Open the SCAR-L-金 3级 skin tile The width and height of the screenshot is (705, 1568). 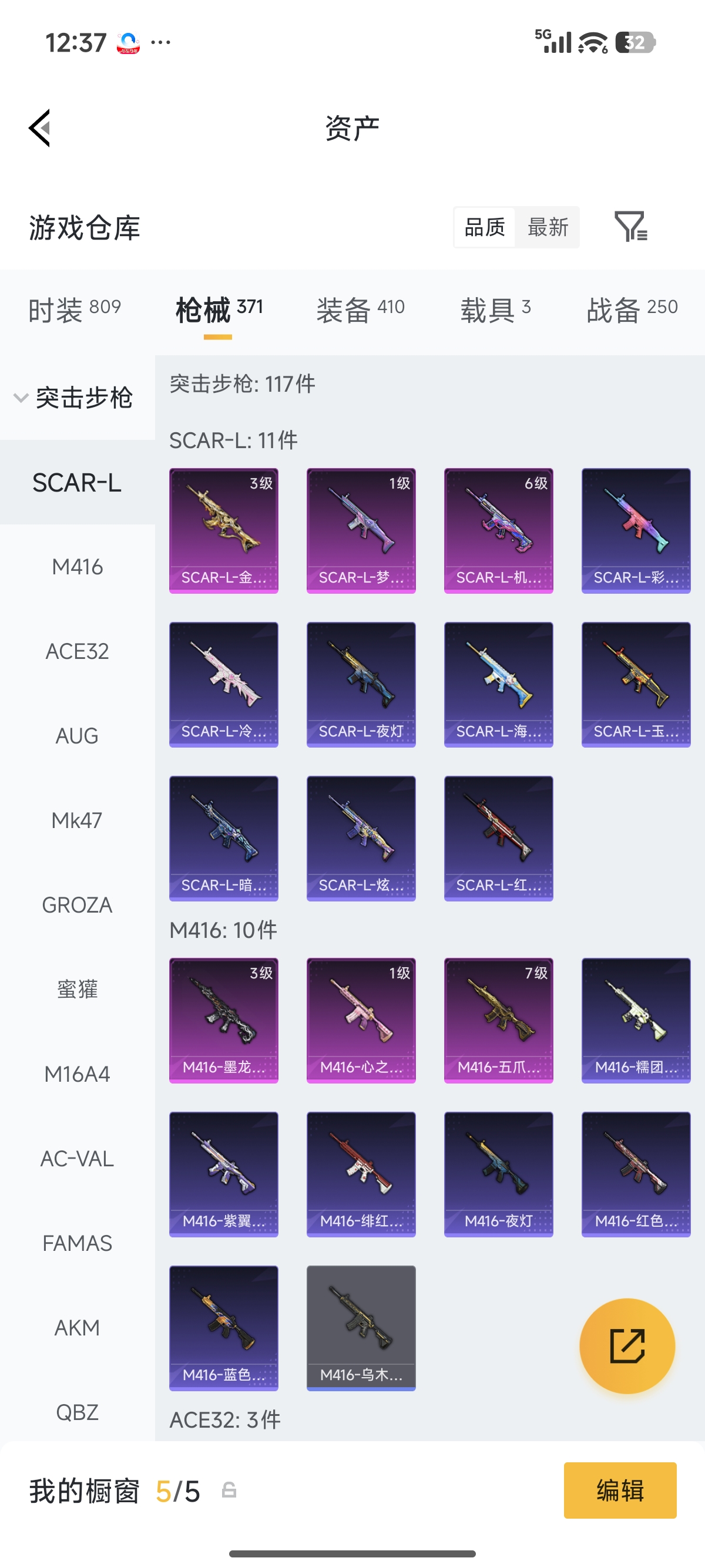[223, 530]
